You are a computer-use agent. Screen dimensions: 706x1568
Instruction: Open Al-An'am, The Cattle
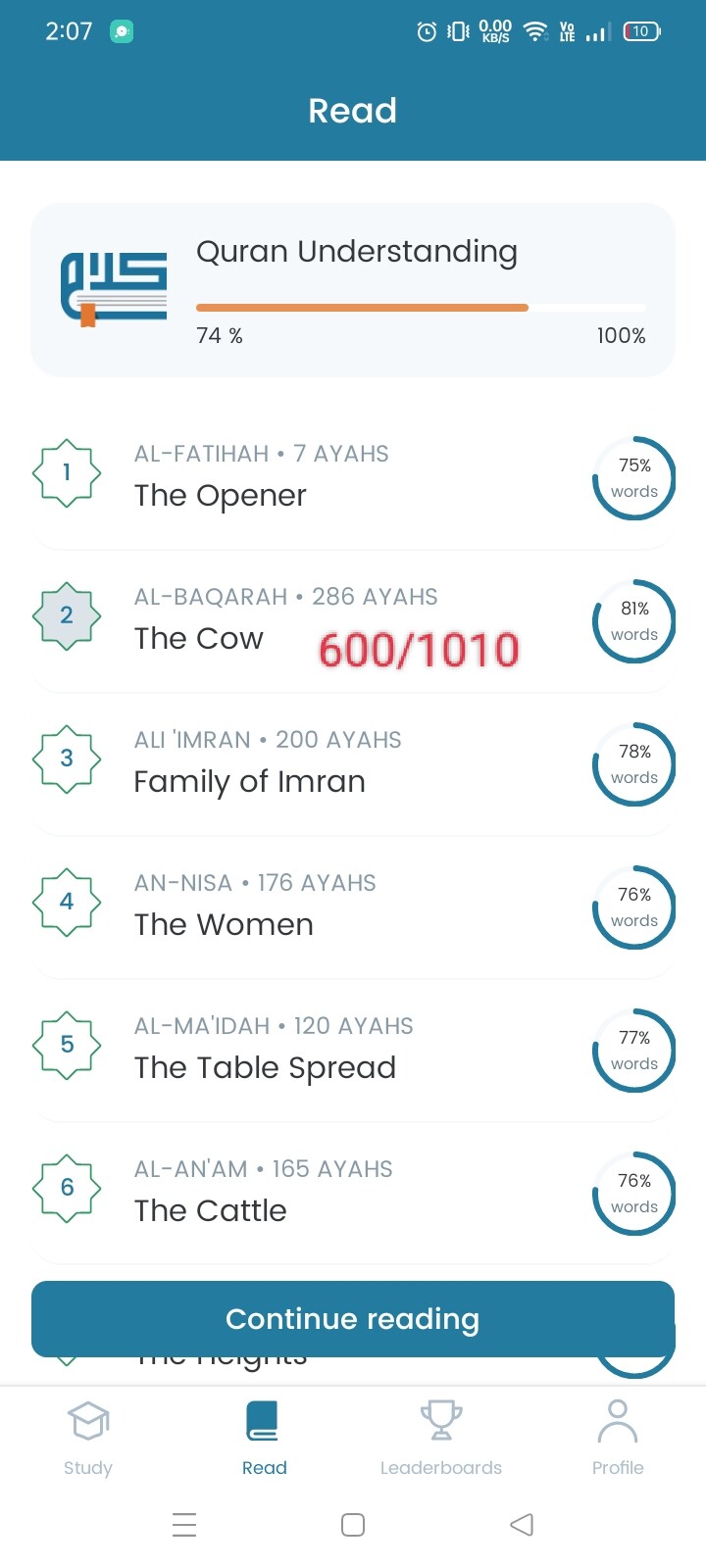[353, 1192]
